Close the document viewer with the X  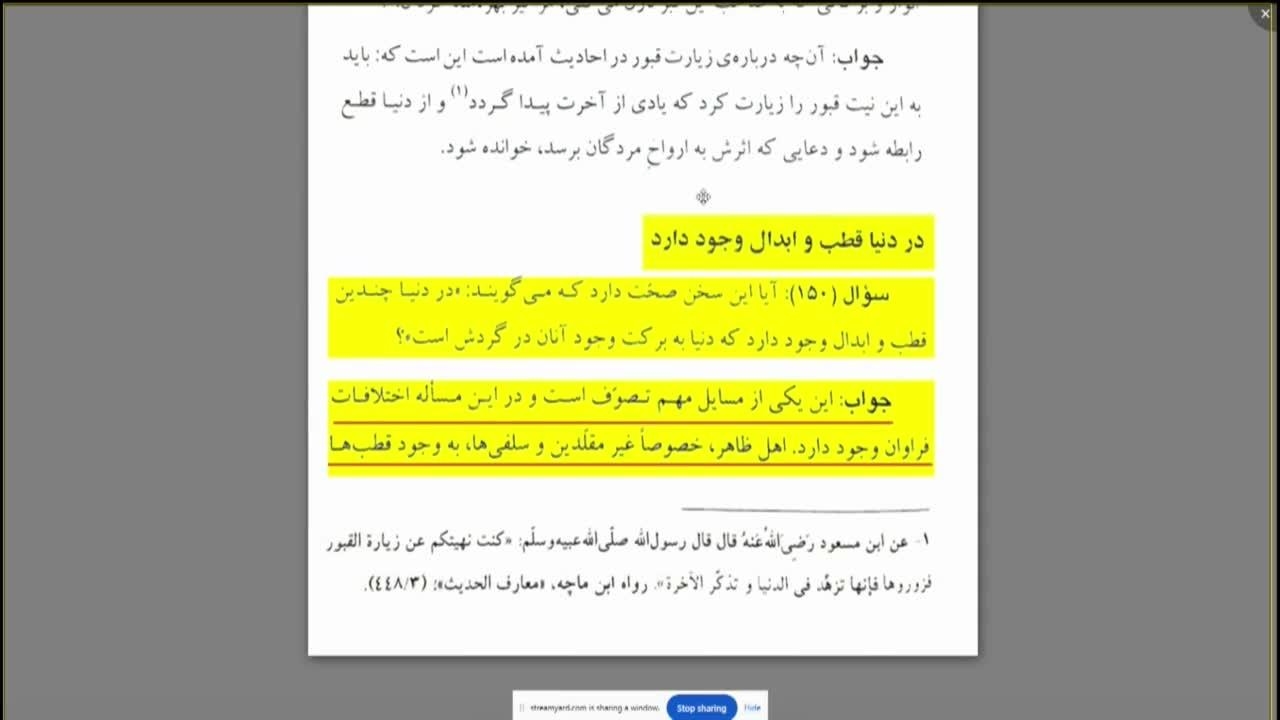pos(1265,13)
